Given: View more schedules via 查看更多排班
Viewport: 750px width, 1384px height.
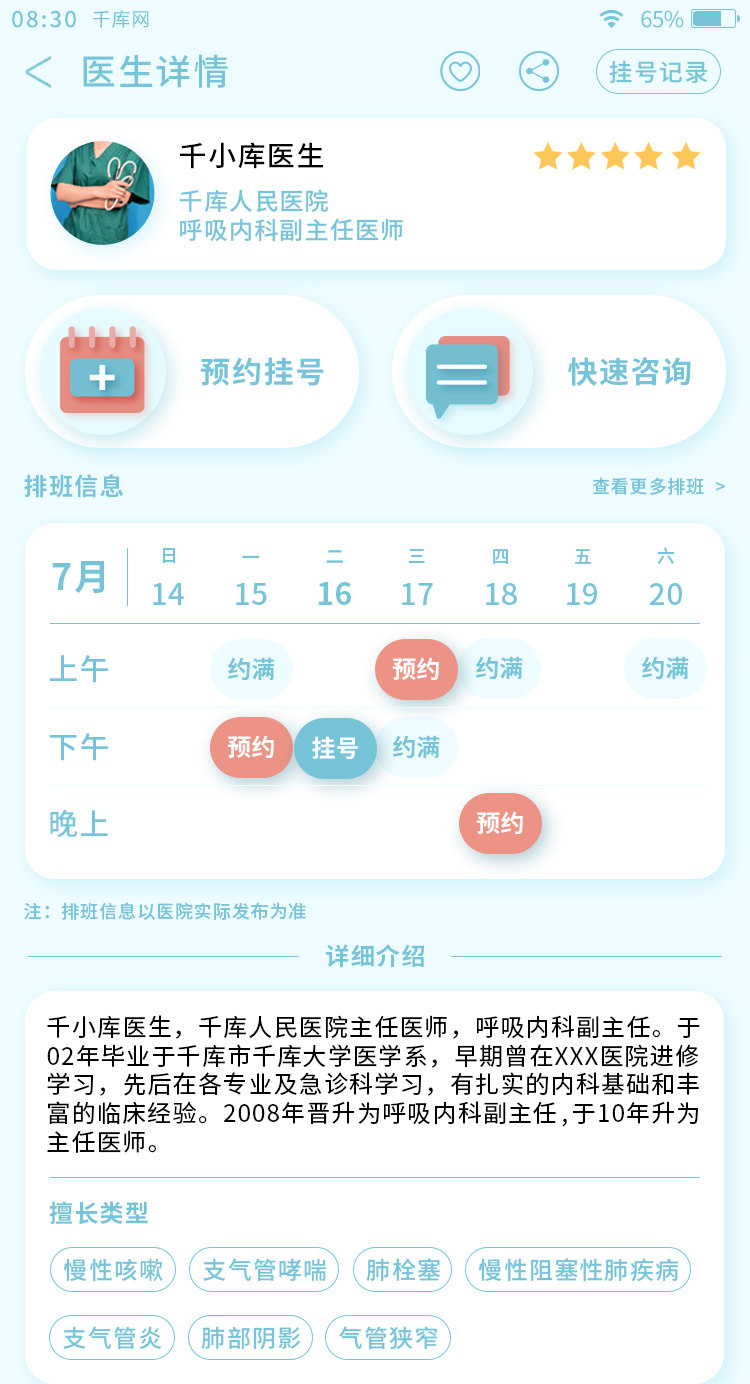Looking at the screenshot, I should point(658,487).
